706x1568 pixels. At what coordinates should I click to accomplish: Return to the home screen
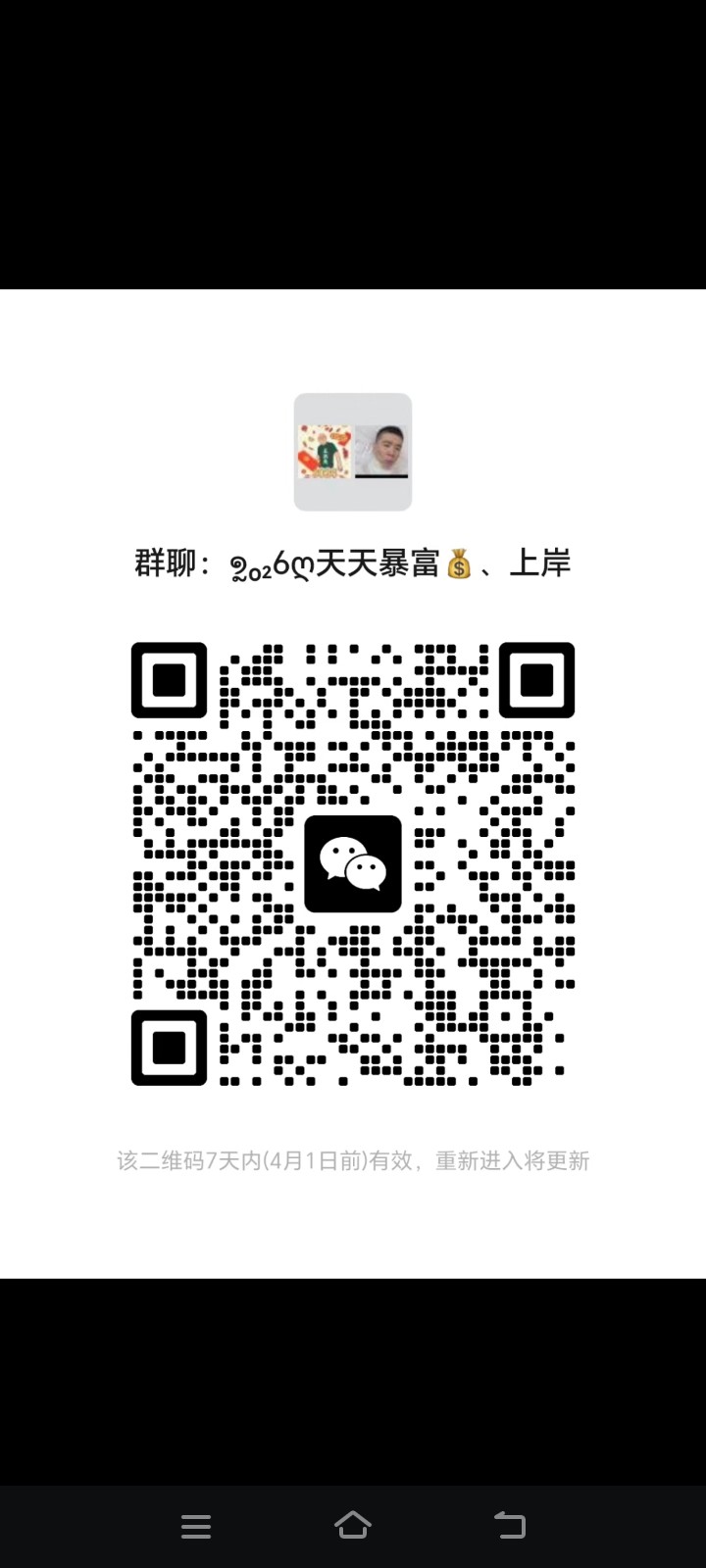click(353, 1525)
